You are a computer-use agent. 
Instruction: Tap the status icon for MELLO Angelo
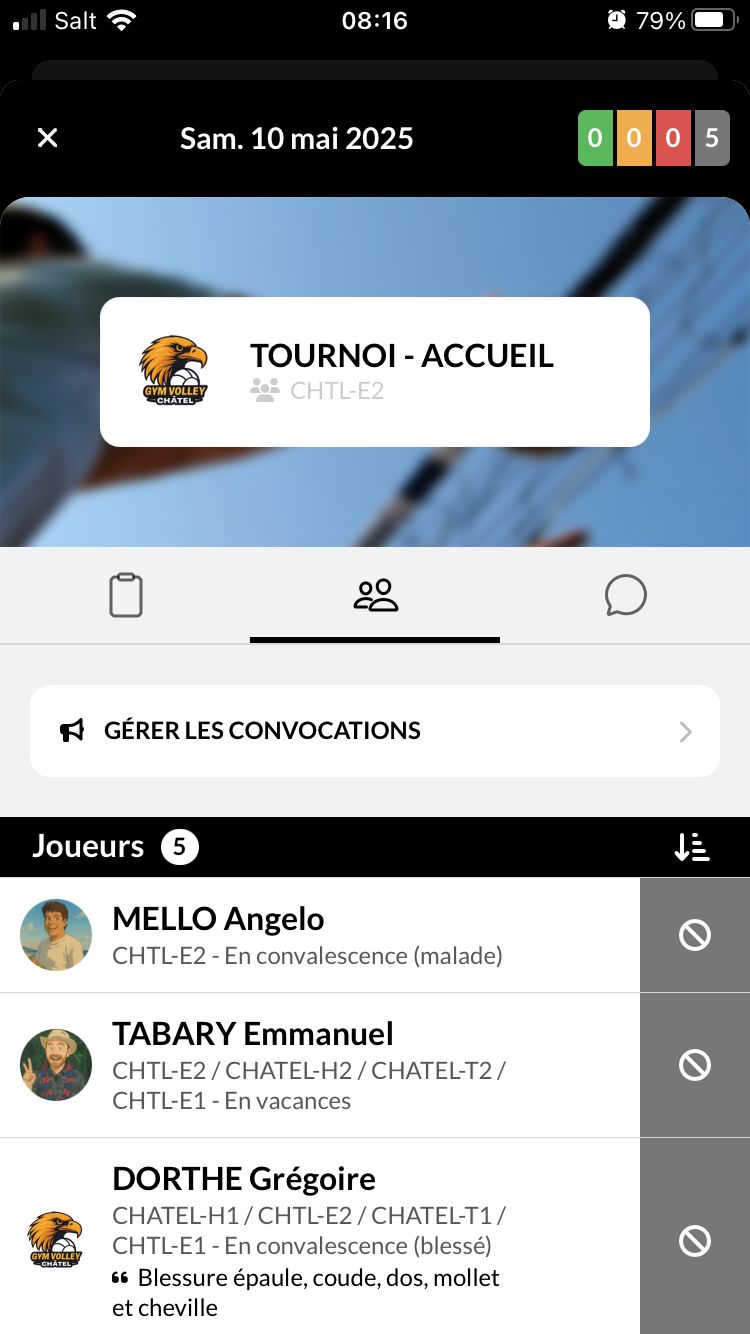(695, 935)
